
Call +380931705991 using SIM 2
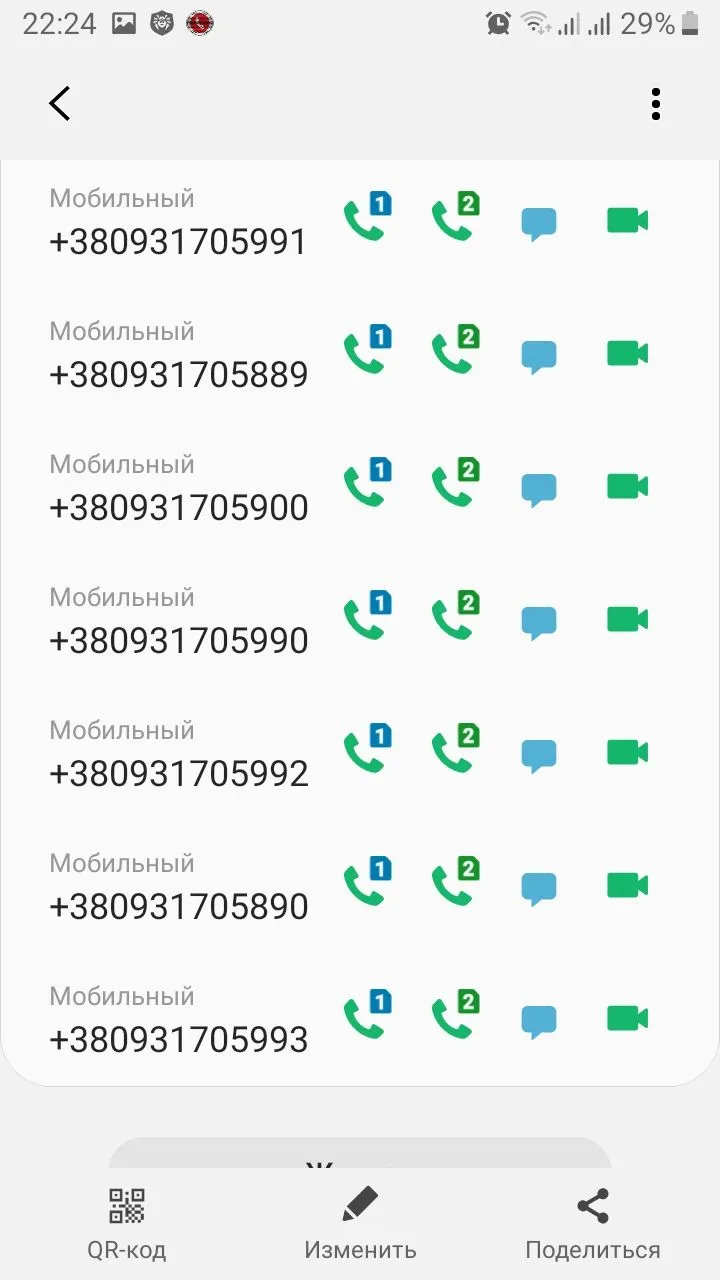[x=454, y=220]
